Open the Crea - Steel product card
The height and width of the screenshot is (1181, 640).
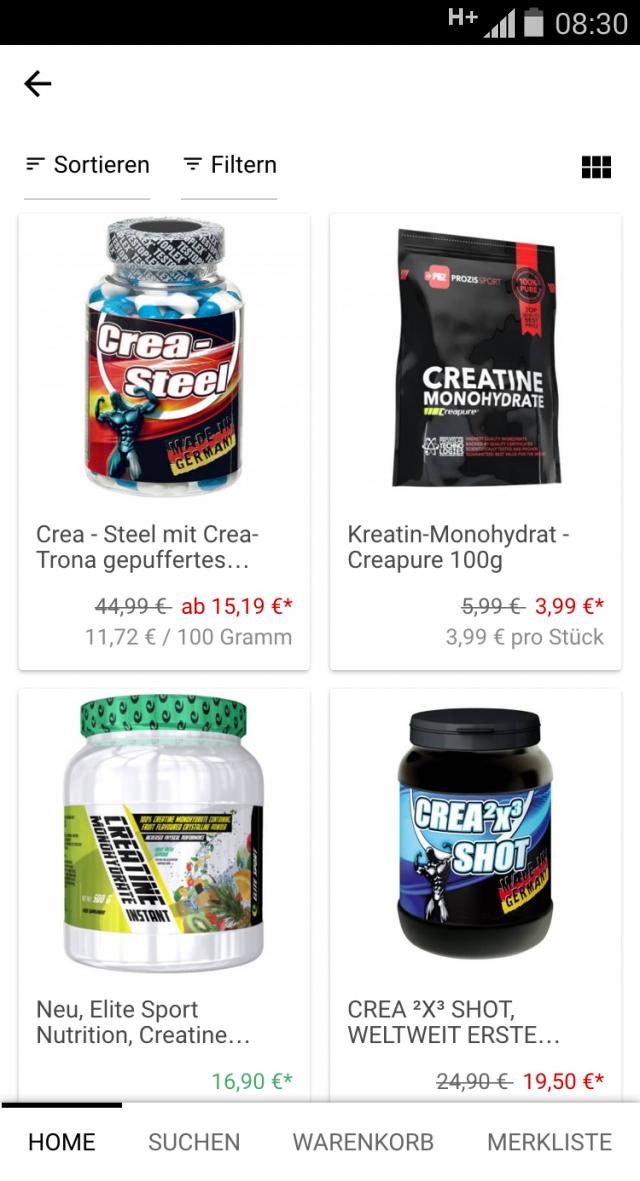coord(164,440)
